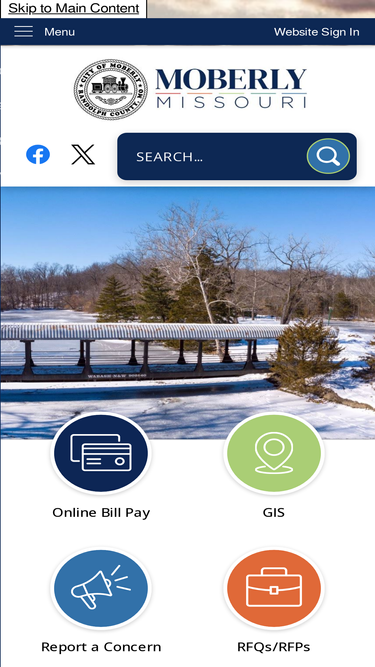Open the hamburger Menu
Image resolution: width=375 pixels, height=667 pixels.
point(44,32)
